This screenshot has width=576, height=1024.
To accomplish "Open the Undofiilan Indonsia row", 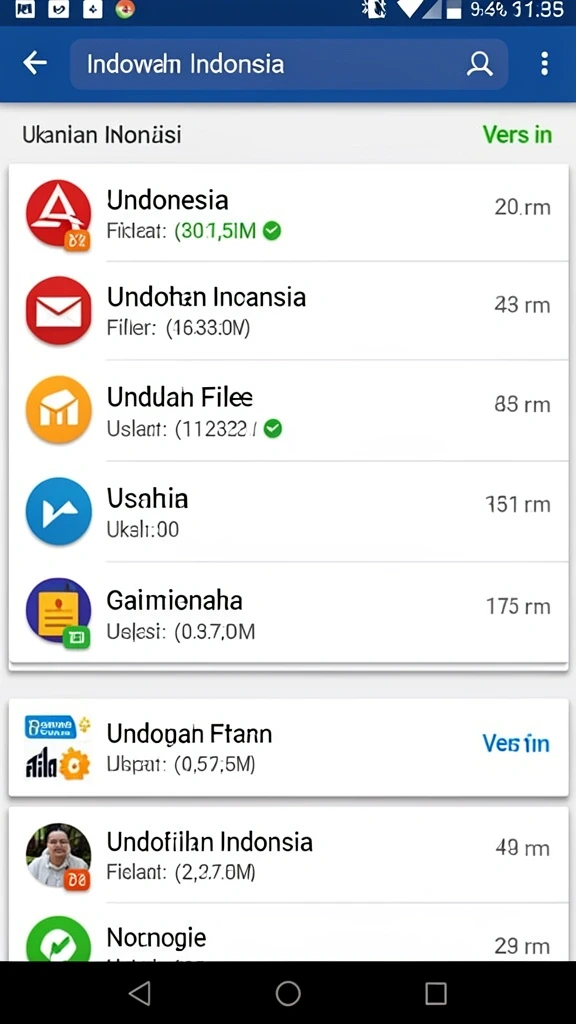I will tap(288, 855).
